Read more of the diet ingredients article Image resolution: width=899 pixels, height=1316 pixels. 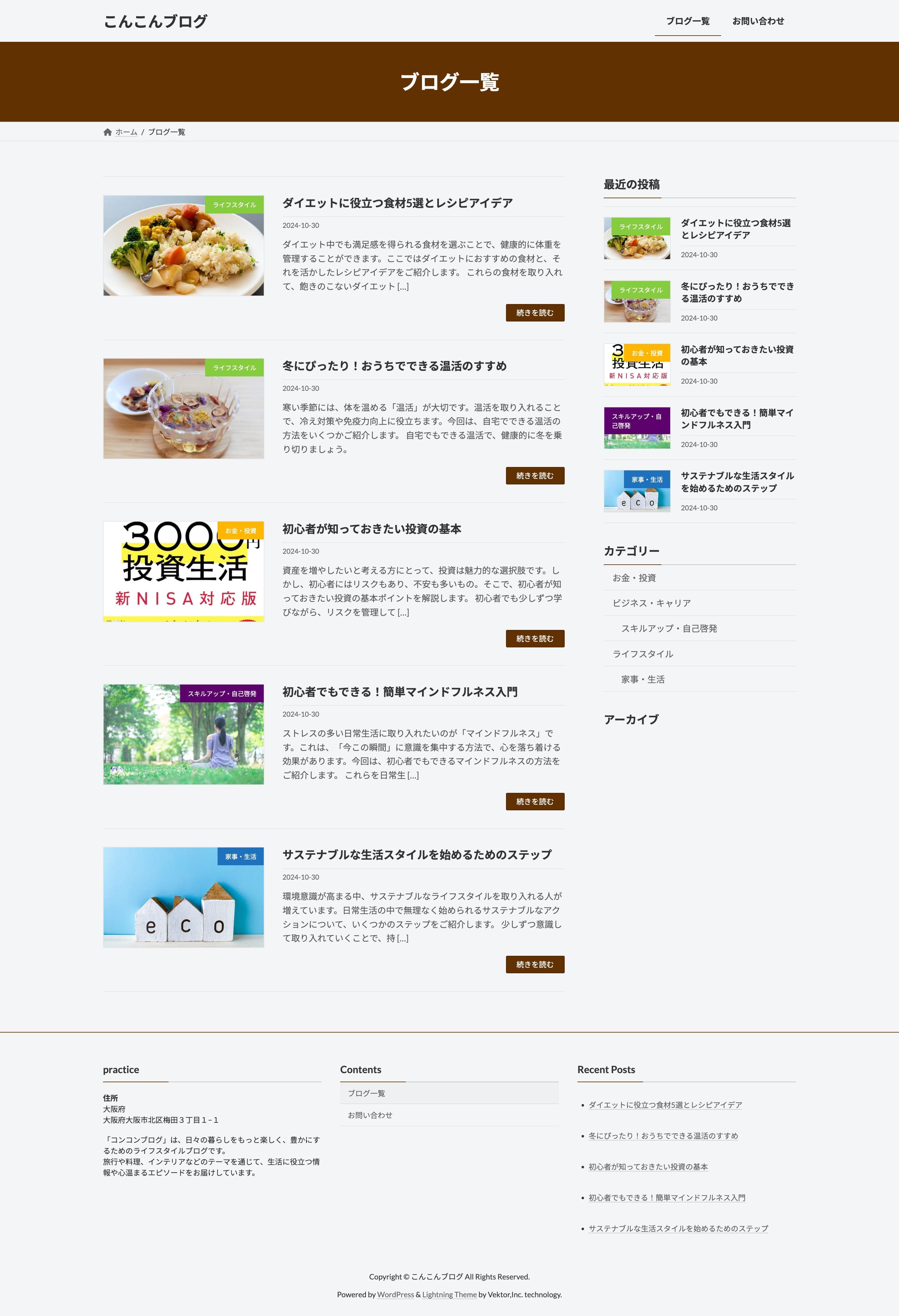tap(534, 312)
